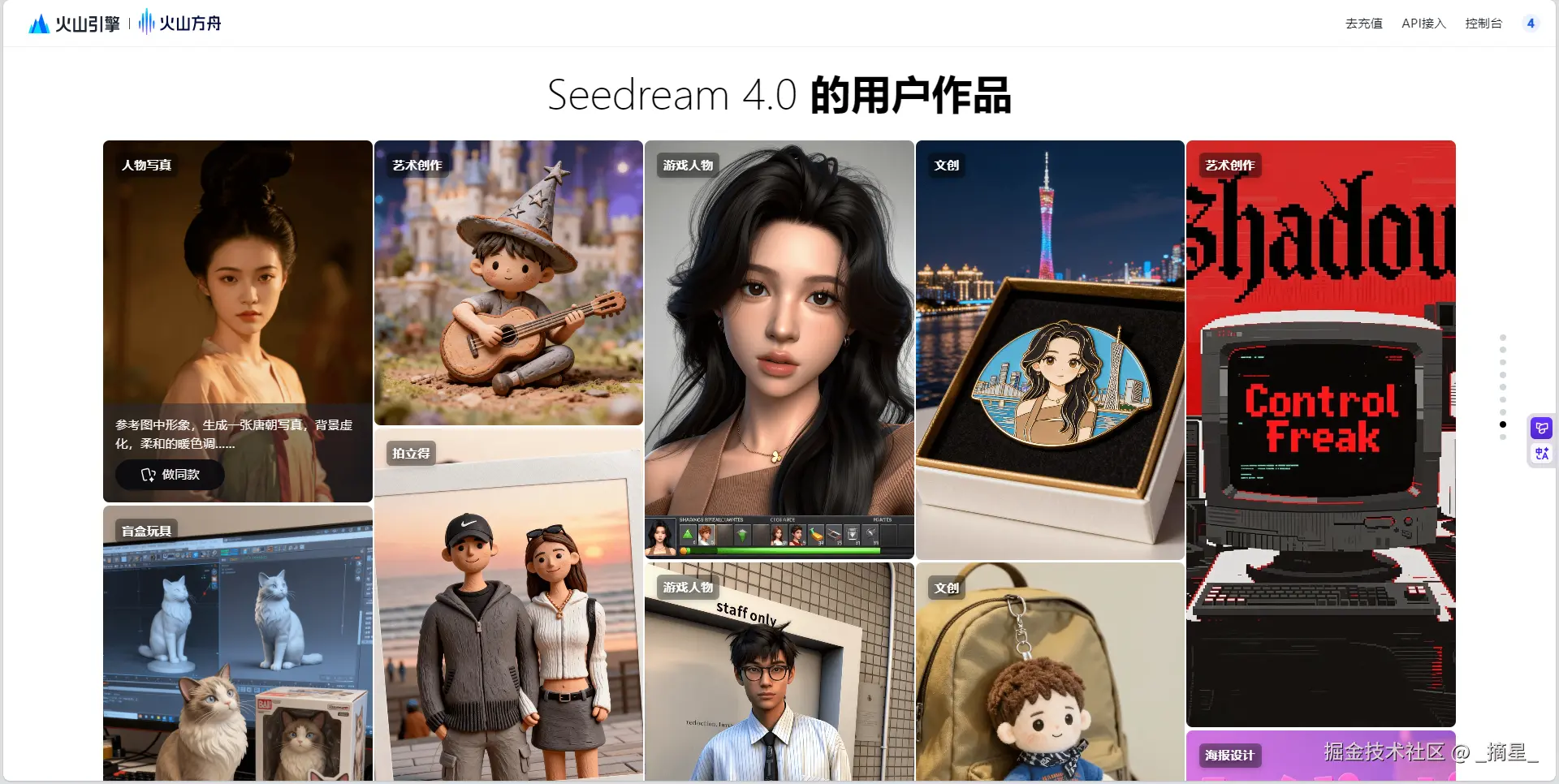Open the notification badge showing 4
The image size is (1559, 784).
pos(1531,24)
